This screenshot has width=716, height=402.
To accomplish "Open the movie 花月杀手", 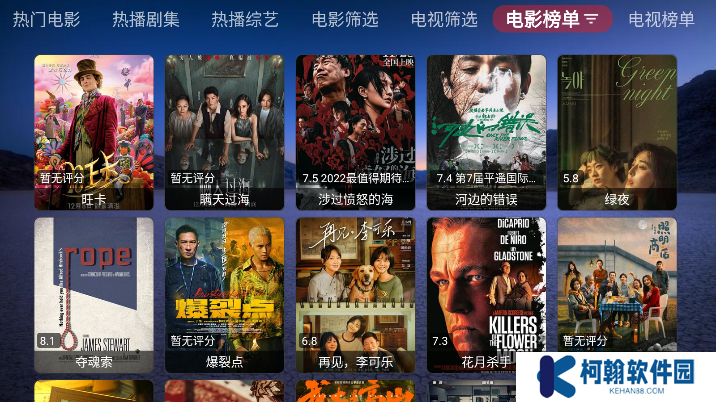I will click(x=486, y=293).
